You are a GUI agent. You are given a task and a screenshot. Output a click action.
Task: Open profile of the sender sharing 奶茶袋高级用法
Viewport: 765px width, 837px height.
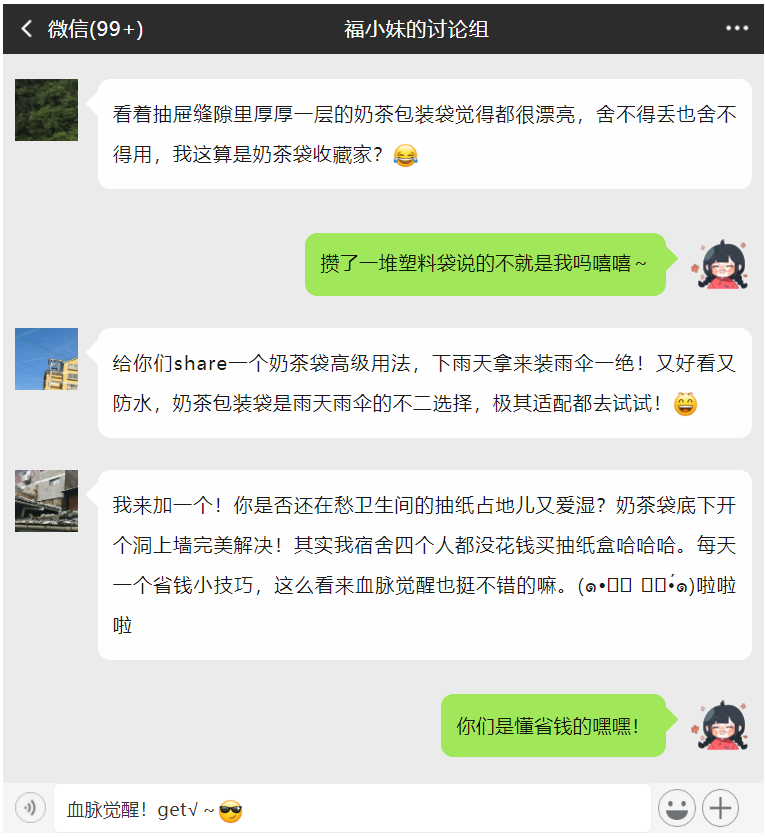pos(46,359)
